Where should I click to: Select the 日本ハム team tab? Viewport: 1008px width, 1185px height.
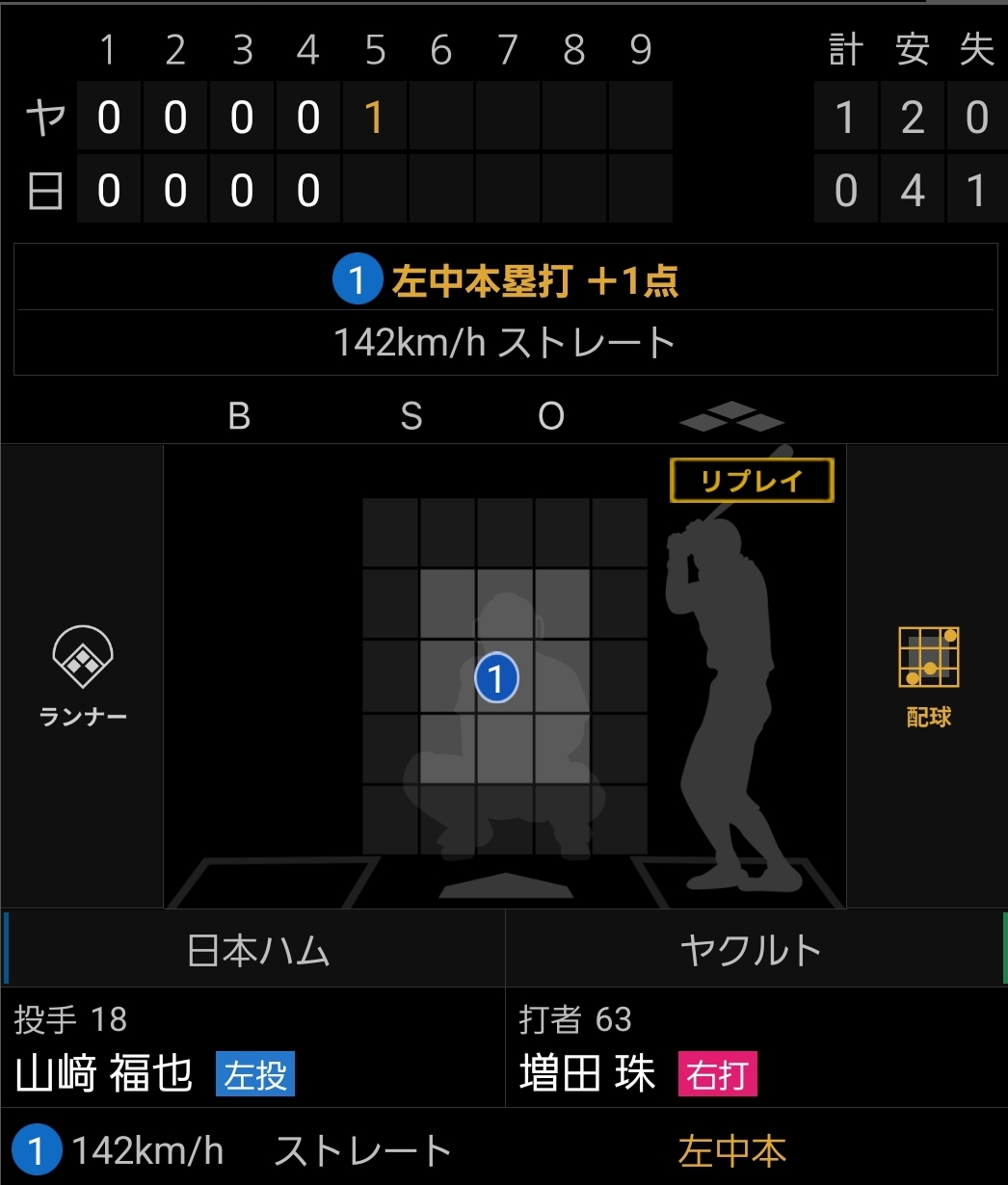[x=257, y=950]
